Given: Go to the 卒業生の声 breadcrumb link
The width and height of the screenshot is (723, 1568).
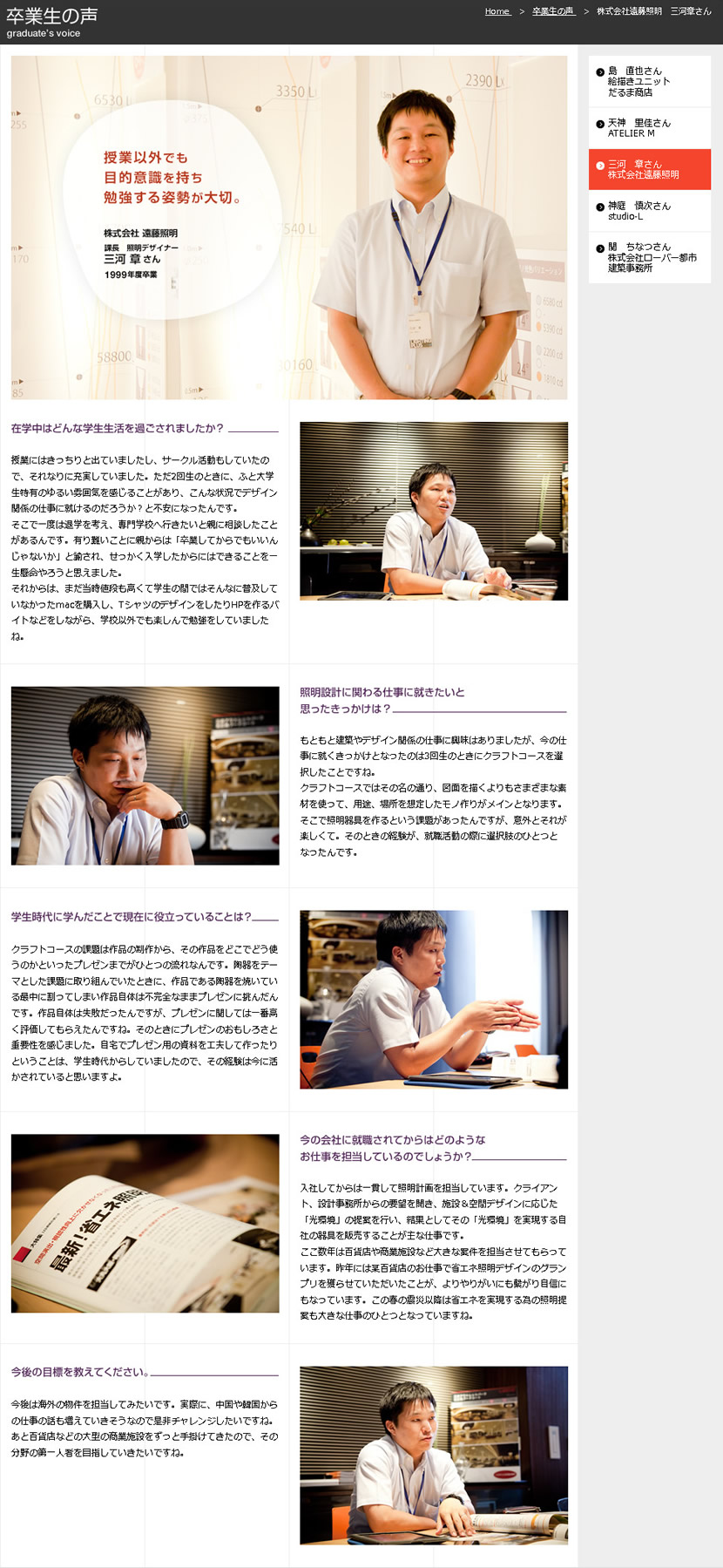Looking at the screenshot, I should (x=553, y=11).
